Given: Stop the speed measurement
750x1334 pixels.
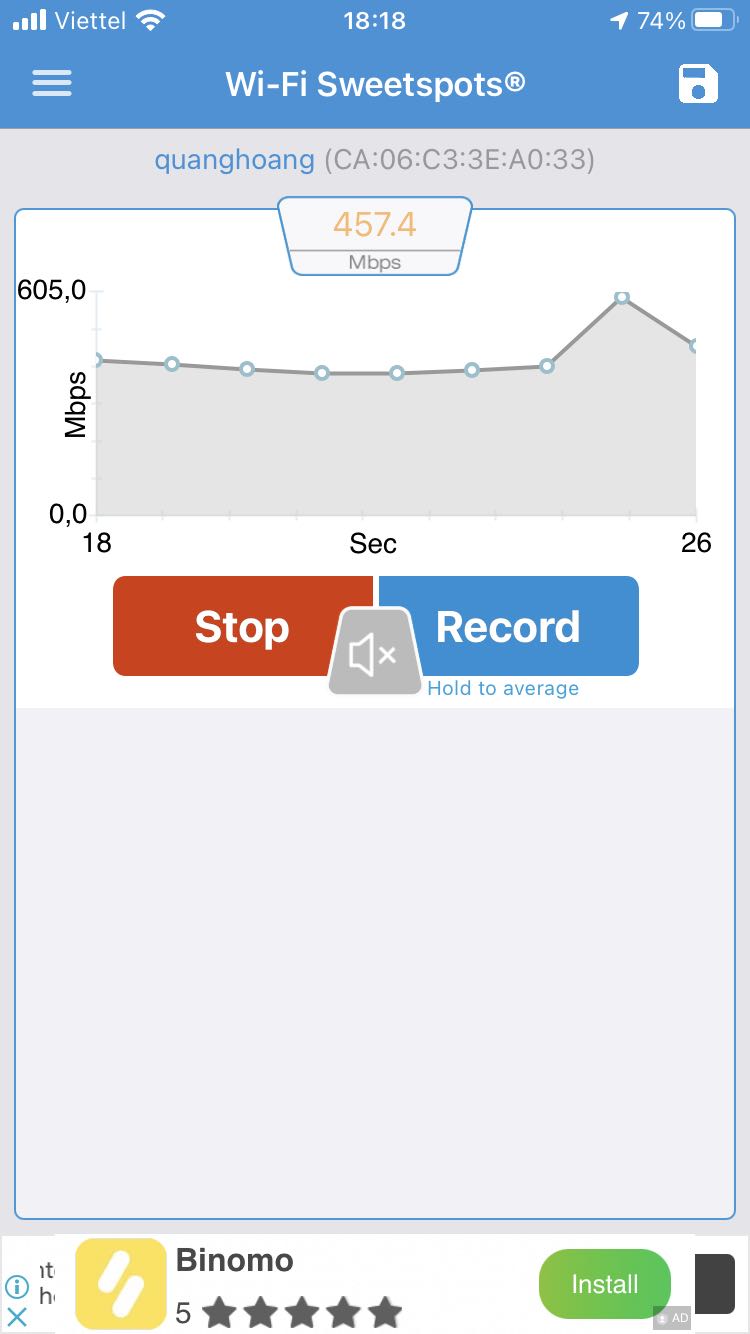Looking at the screenshot, I should [x=242, y=626].
